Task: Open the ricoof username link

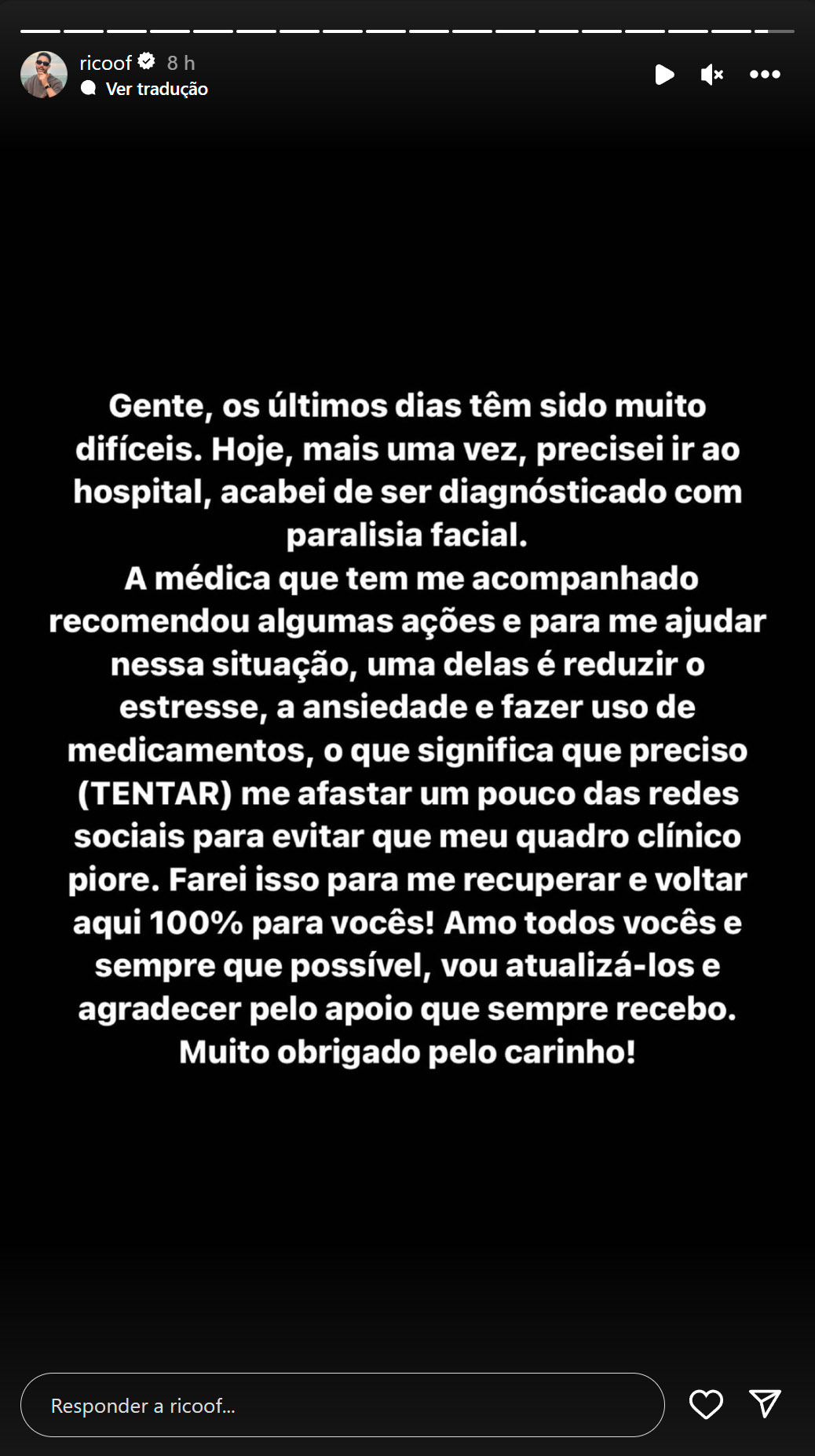Action: pyautogui.click(x=105, y=63)
